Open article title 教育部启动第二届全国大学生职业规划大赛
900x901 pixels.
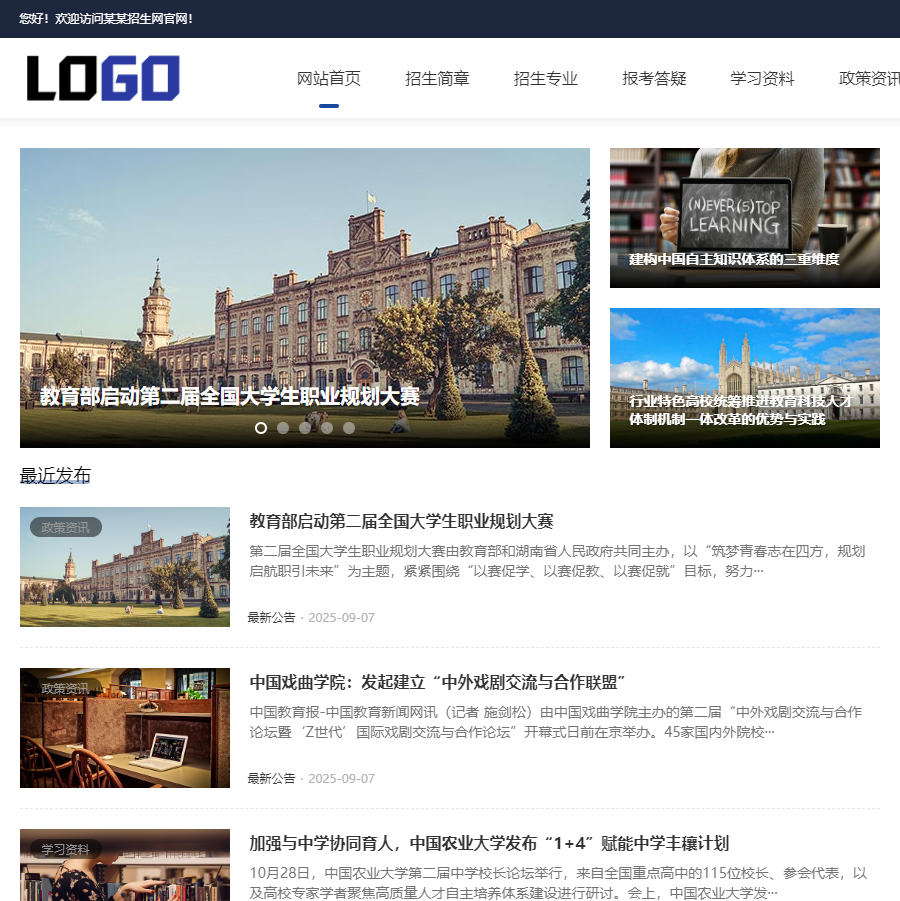(401, 521)
